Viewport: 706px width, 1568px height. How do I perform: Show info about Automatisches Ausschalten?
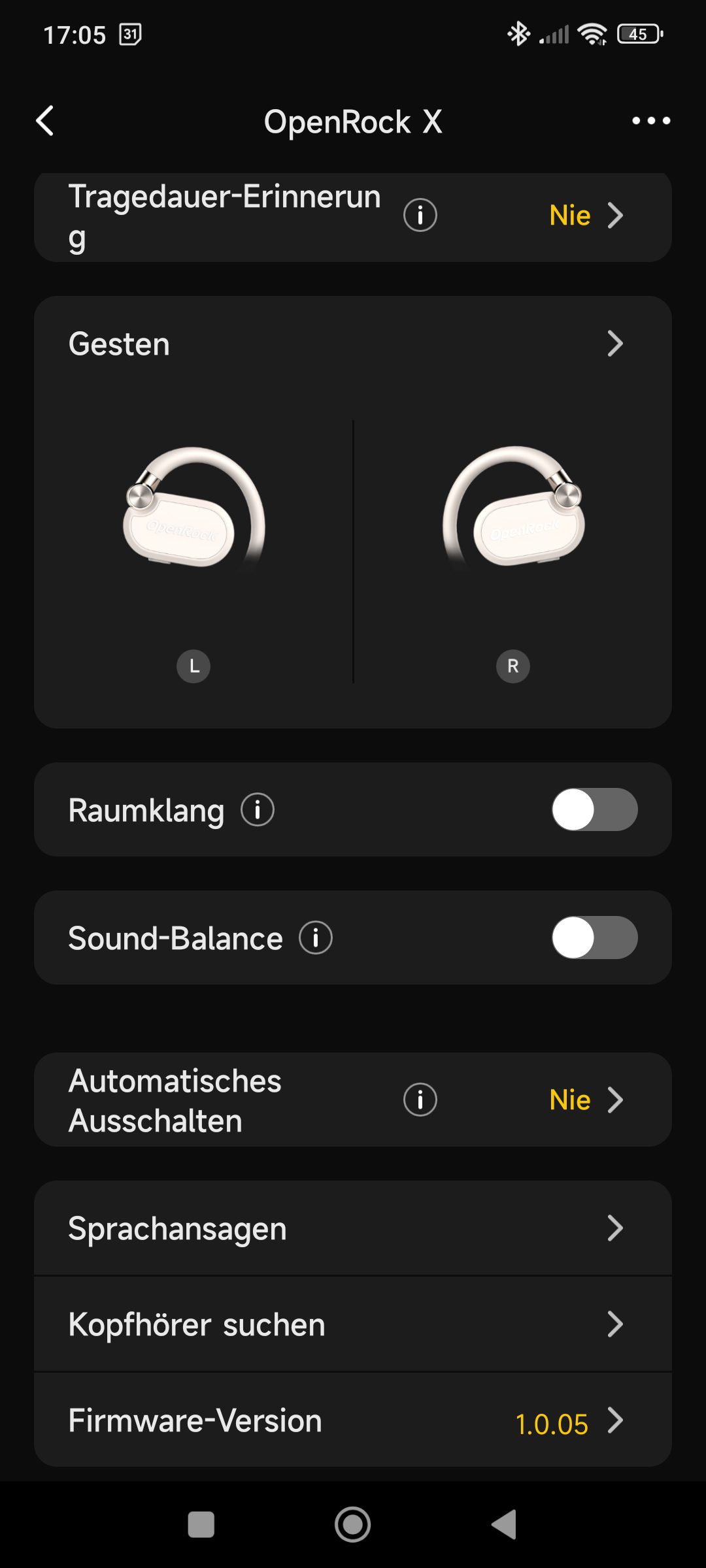(420, 1100)
